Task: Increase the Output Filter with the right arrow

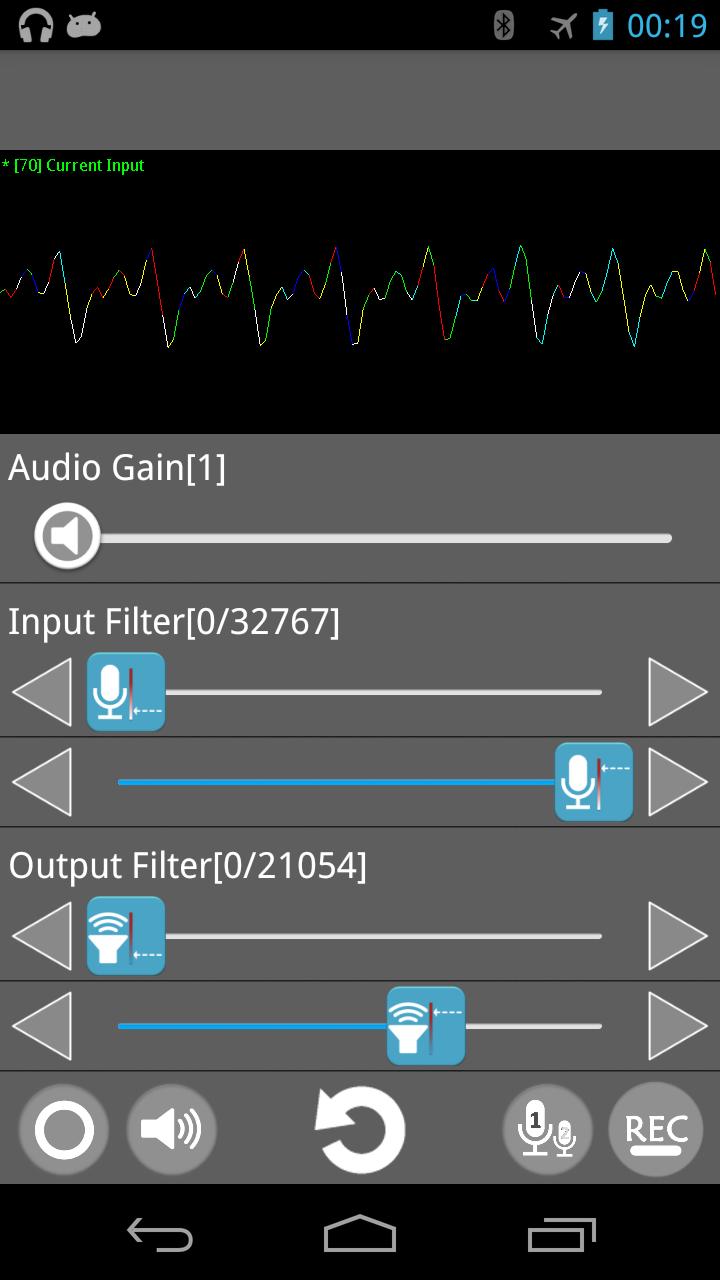Action: pos(678,935)
